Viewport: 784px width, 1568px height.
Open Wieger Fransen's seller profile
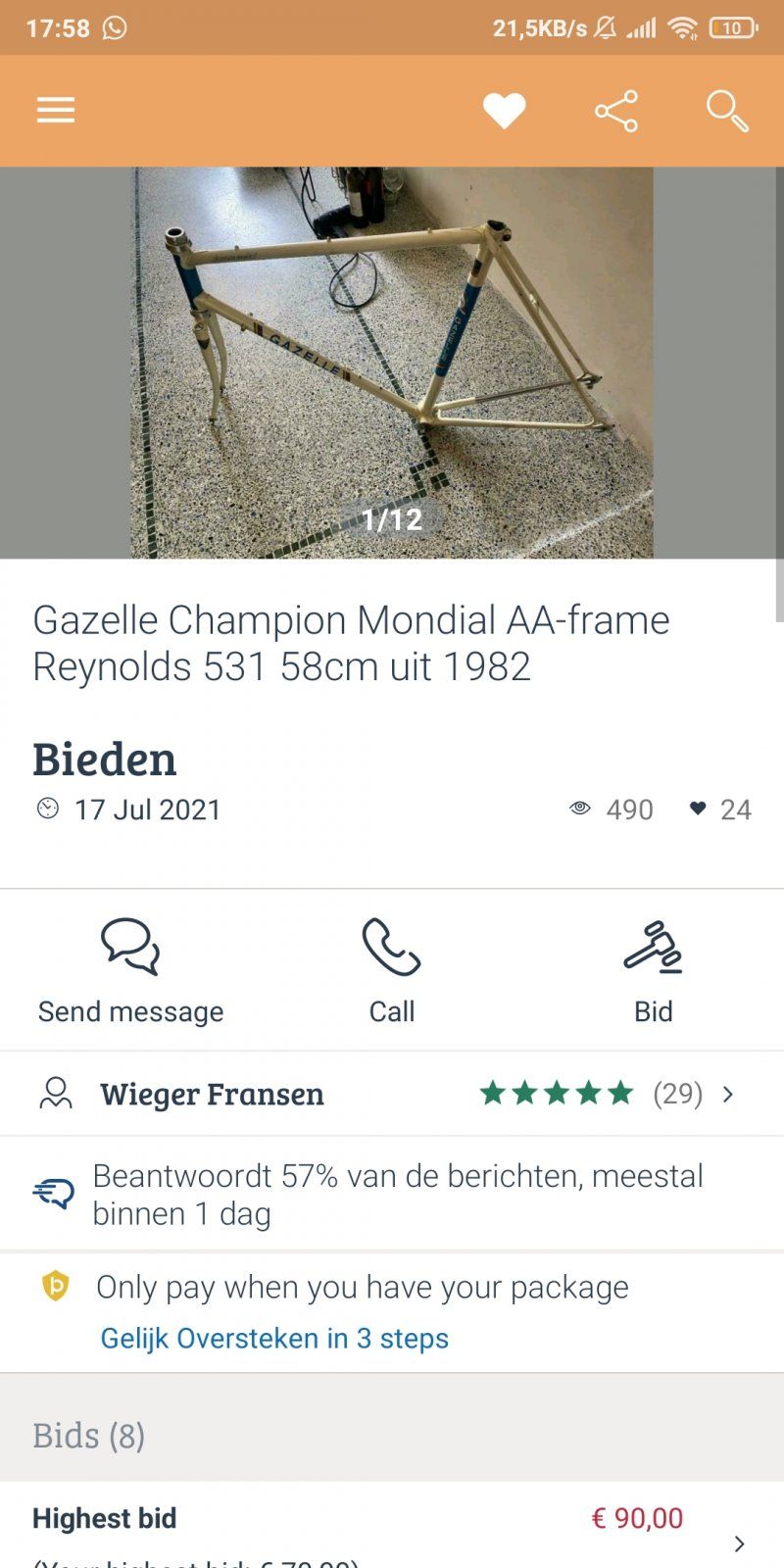[212, 1094]
